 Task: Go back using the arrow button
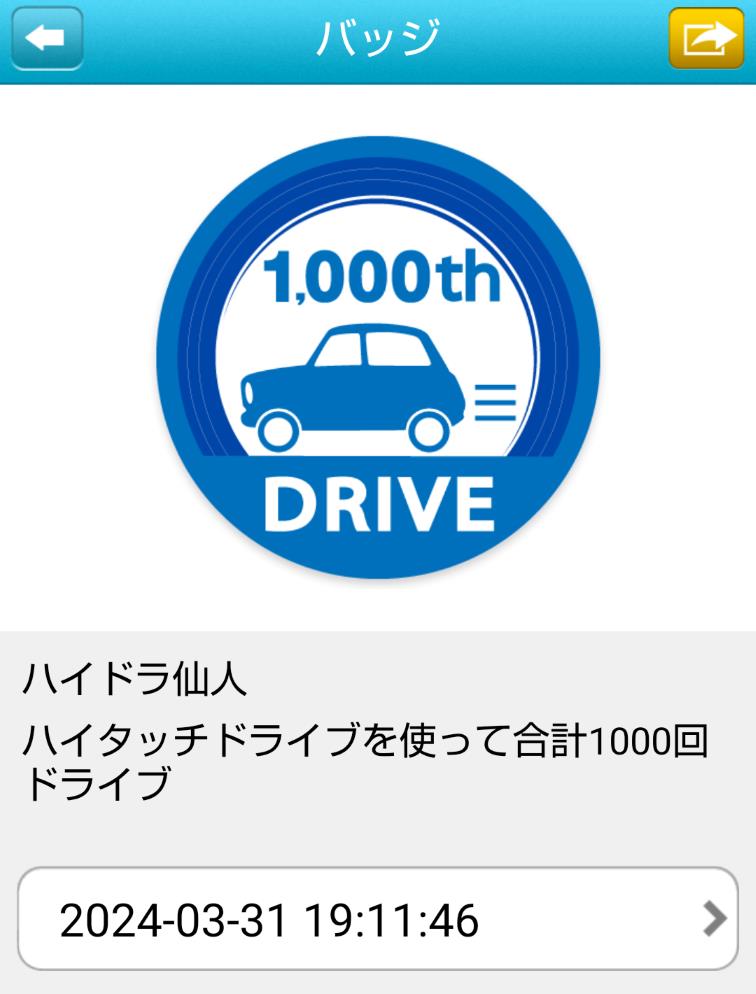pyautogui.click(x=46, y=39)
